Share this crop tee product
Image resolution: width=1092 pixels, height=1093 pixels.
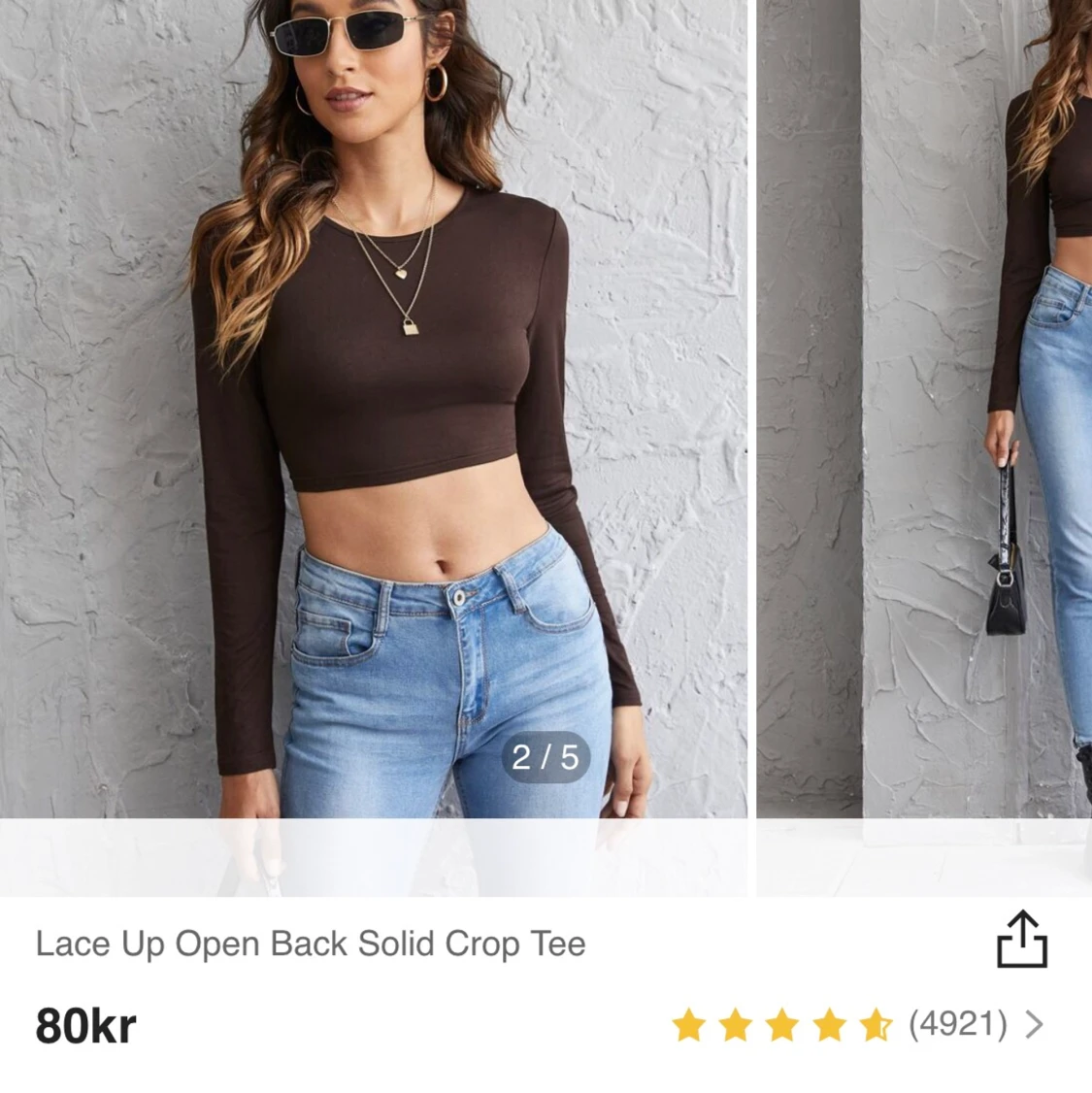pos(1022,939)
